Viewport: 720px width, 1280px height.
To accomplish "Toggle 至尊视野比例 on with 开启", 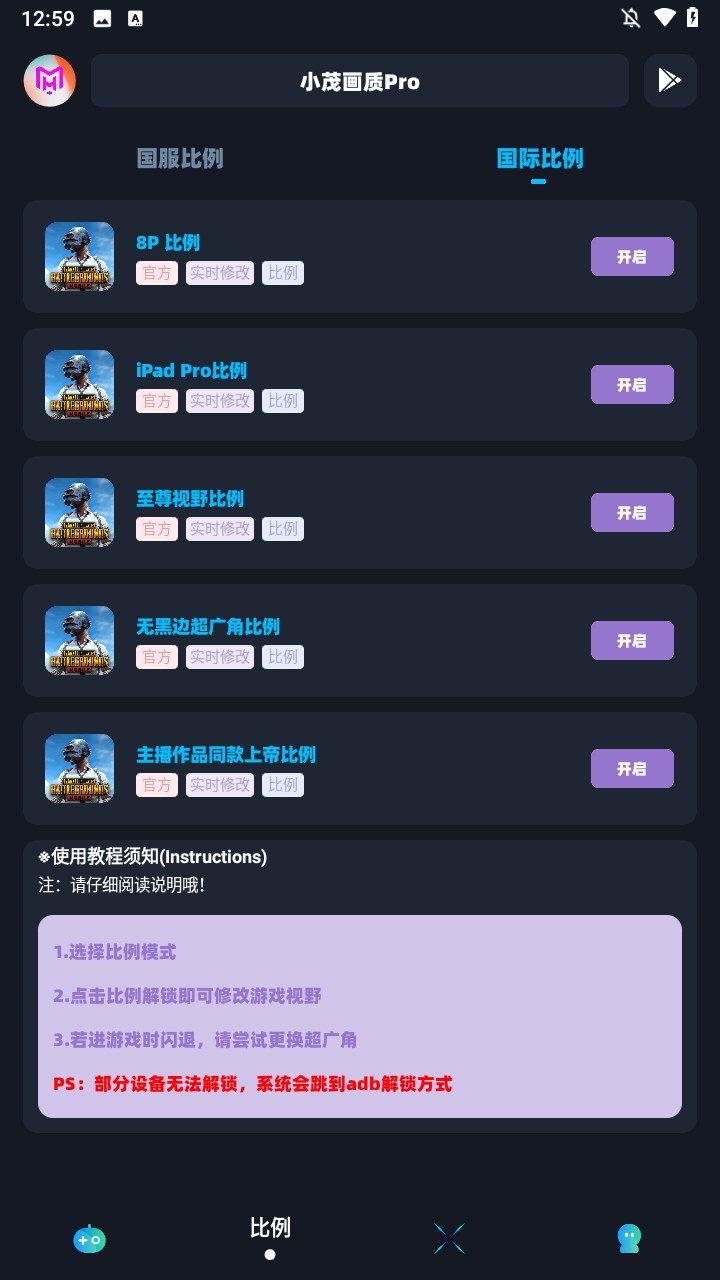I will tap(632, 512).
